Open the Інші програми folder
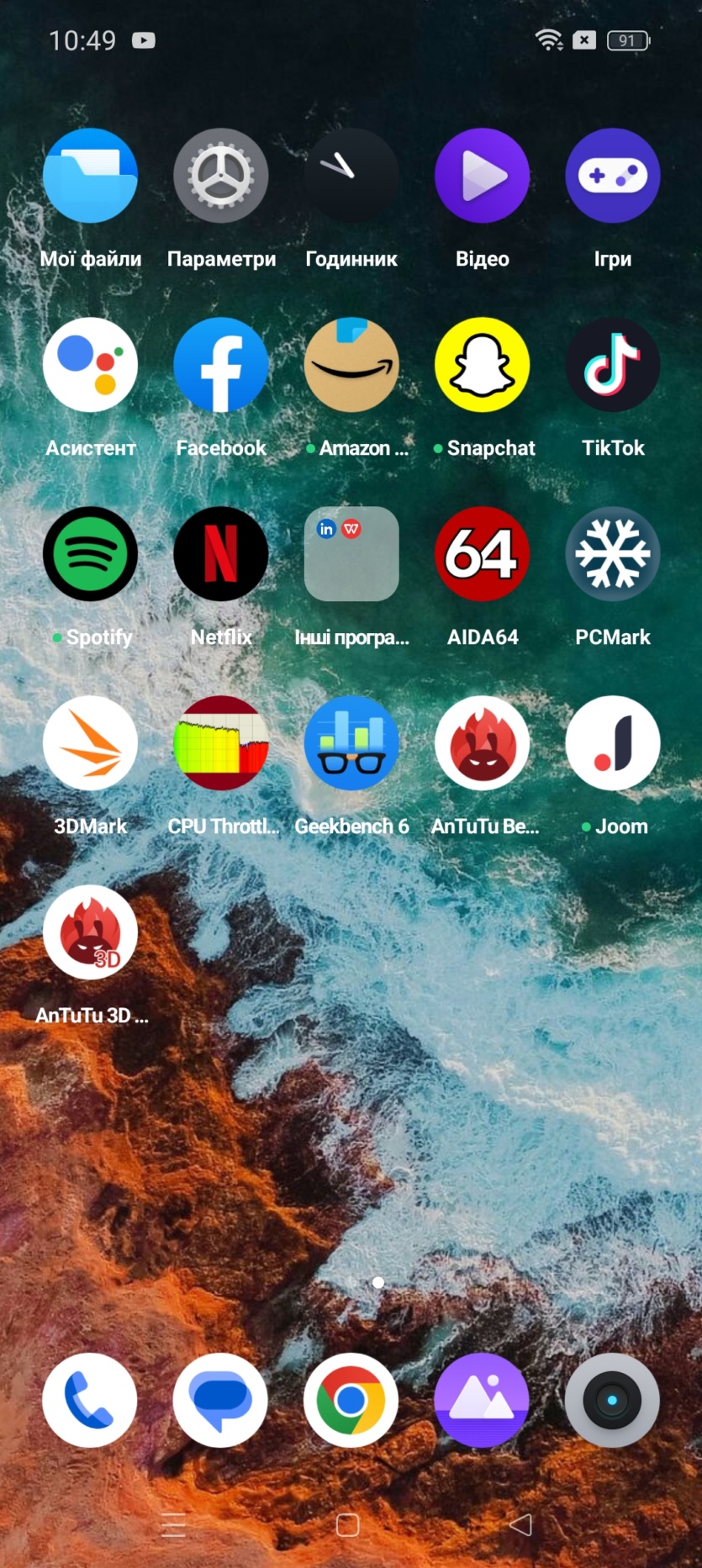 (351, 554)
